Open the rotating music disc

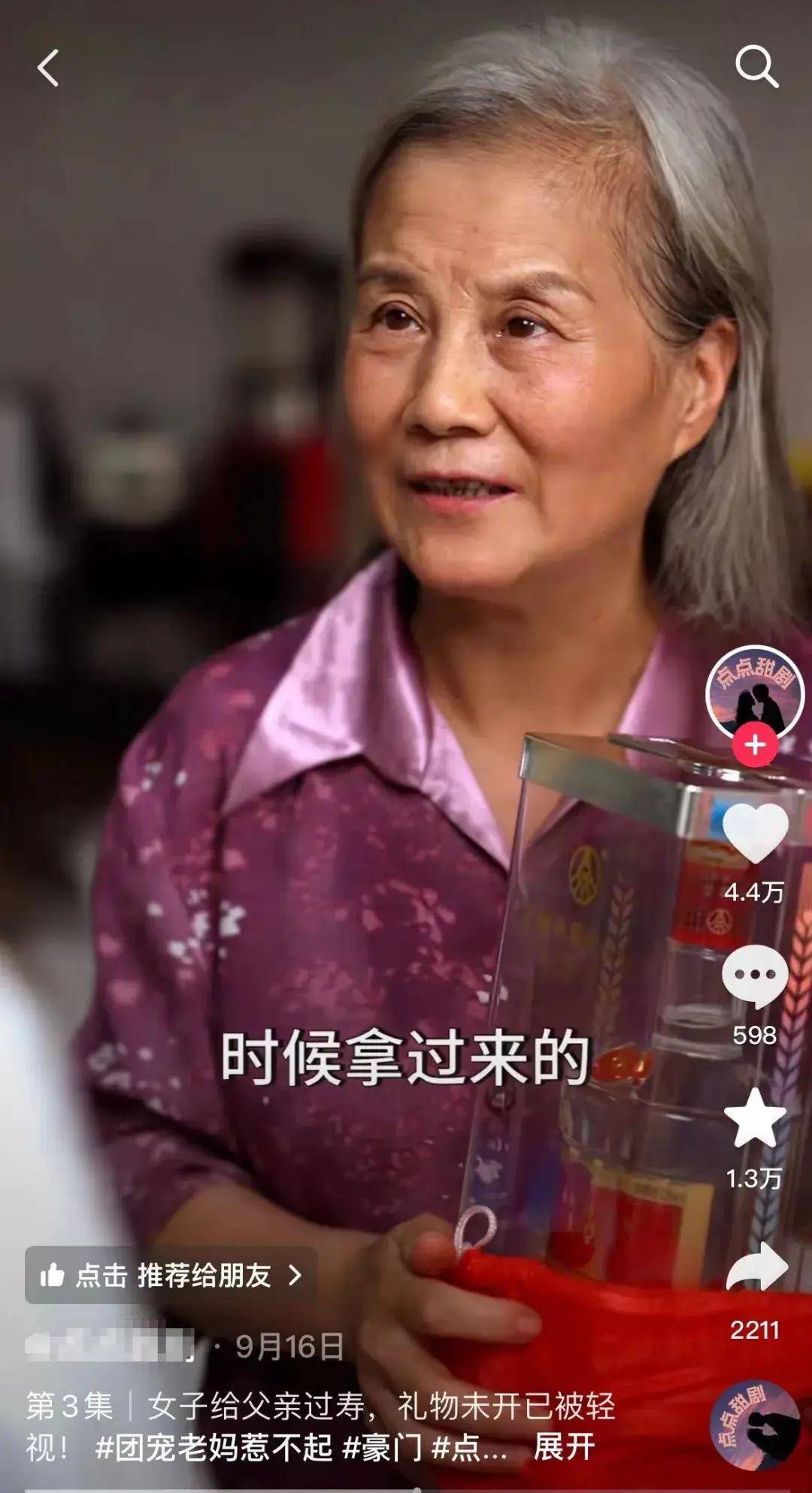755,1424
